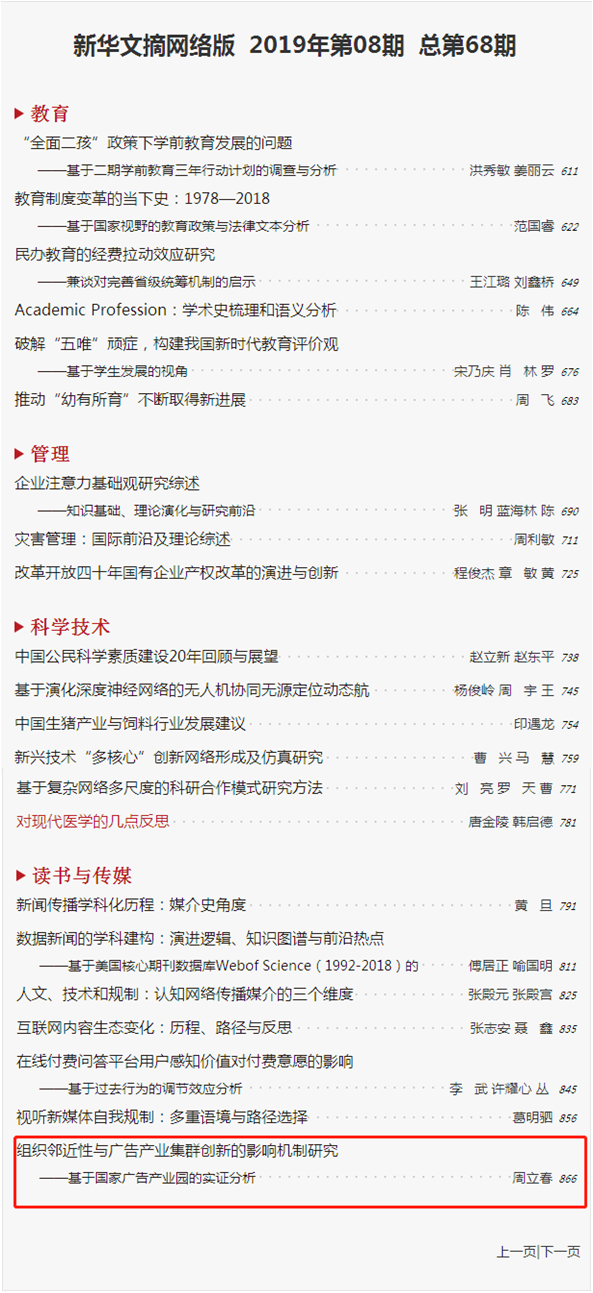Viewport: 593px width, 1293px height.
Task: Open article 灾害管理：国际前沿及理论综述
Action: (123, 539)
